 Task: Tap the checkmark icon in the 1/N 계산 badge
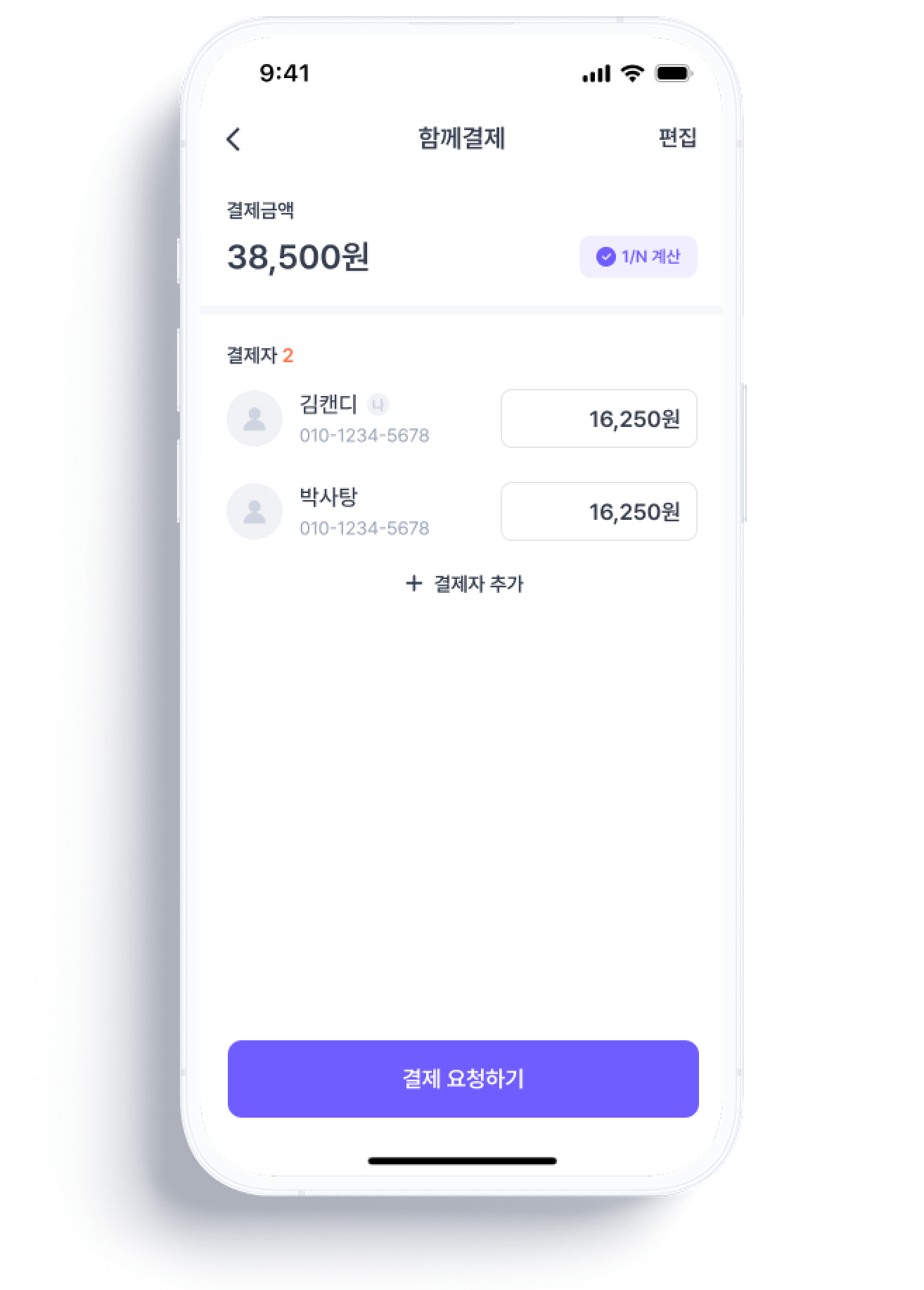tap(606, 257)
